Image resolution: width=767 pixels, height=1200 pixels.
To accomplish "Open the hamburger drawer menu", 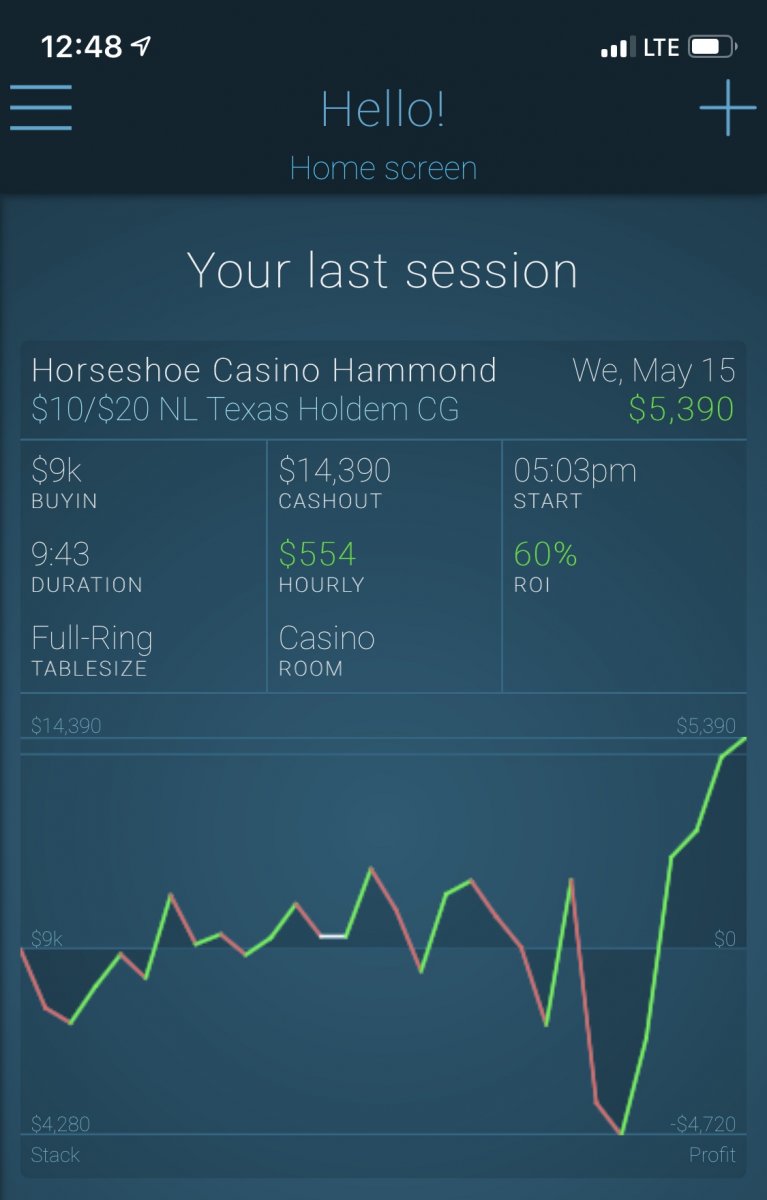I will (41, 107).
